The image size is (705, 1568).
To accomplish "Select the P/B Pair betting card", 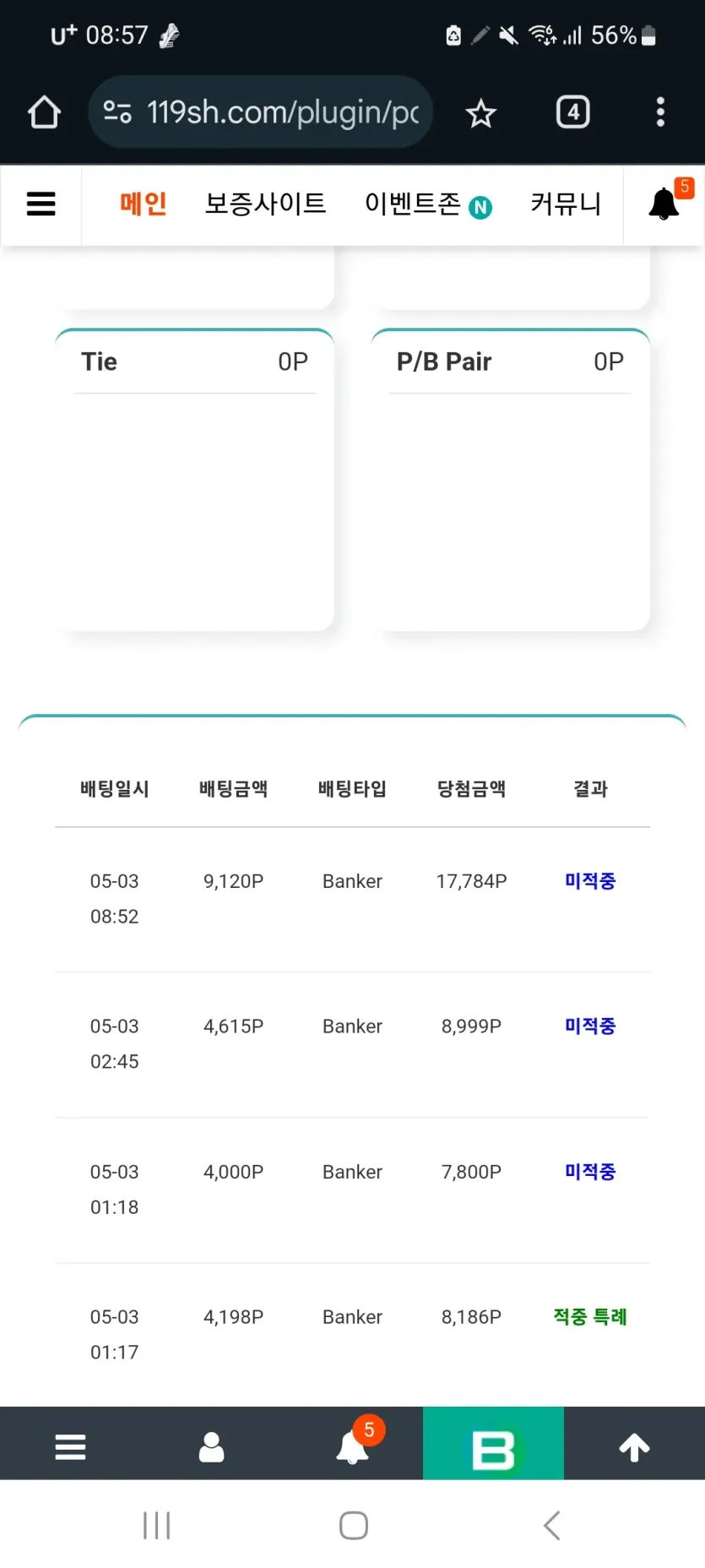I will pyautogui.click(x=511, y=479).
